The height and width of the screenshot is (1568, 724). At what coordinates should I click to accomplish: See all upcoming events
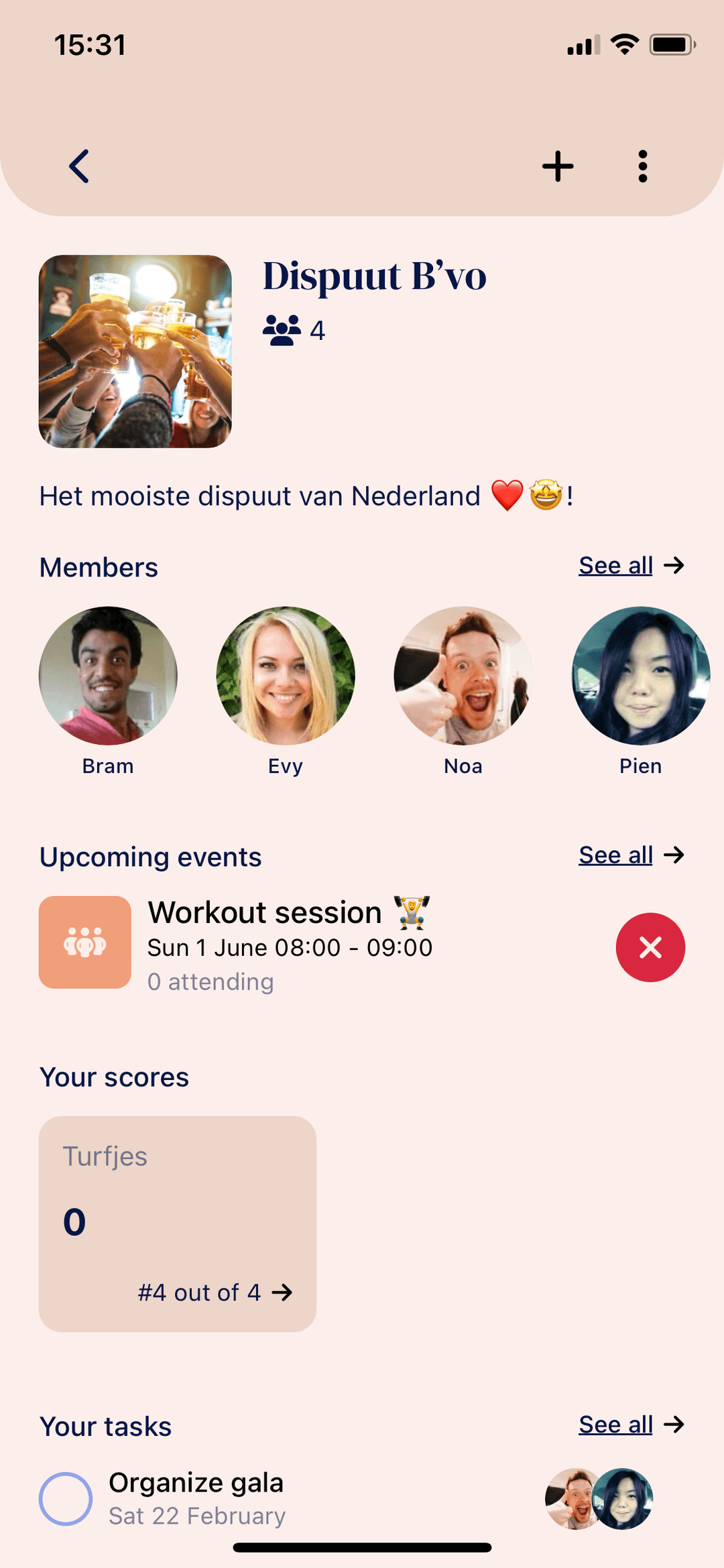coord(630,855)
